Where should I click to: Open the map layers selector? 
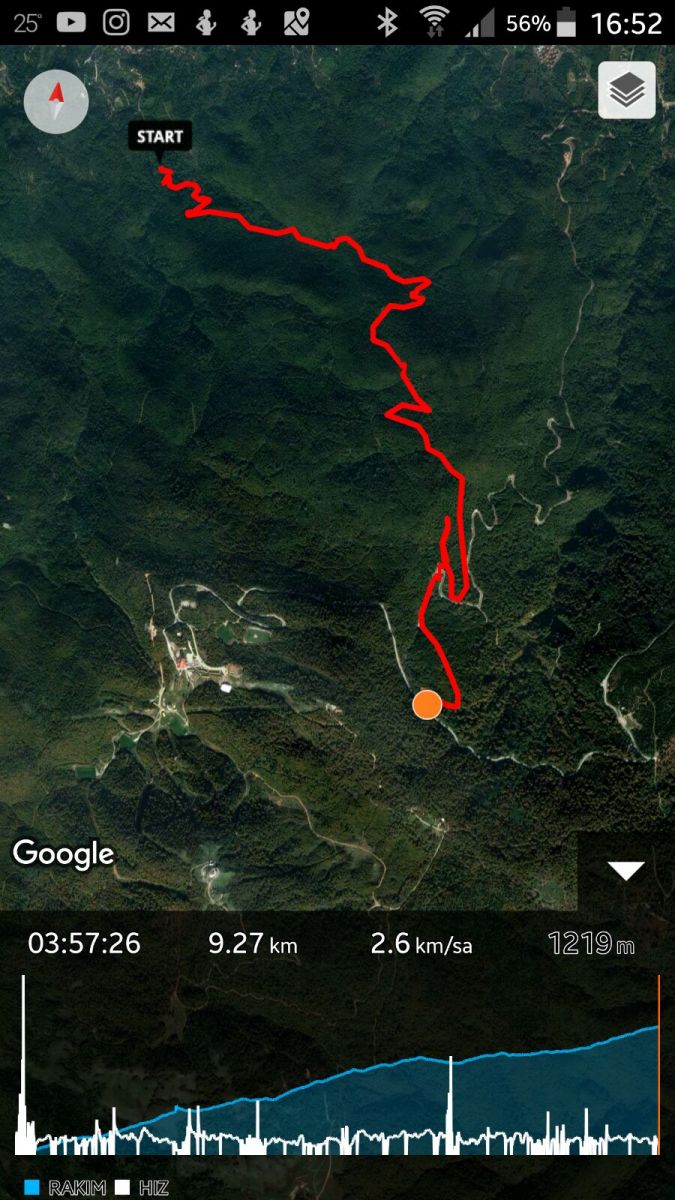[x=627, y=90]
